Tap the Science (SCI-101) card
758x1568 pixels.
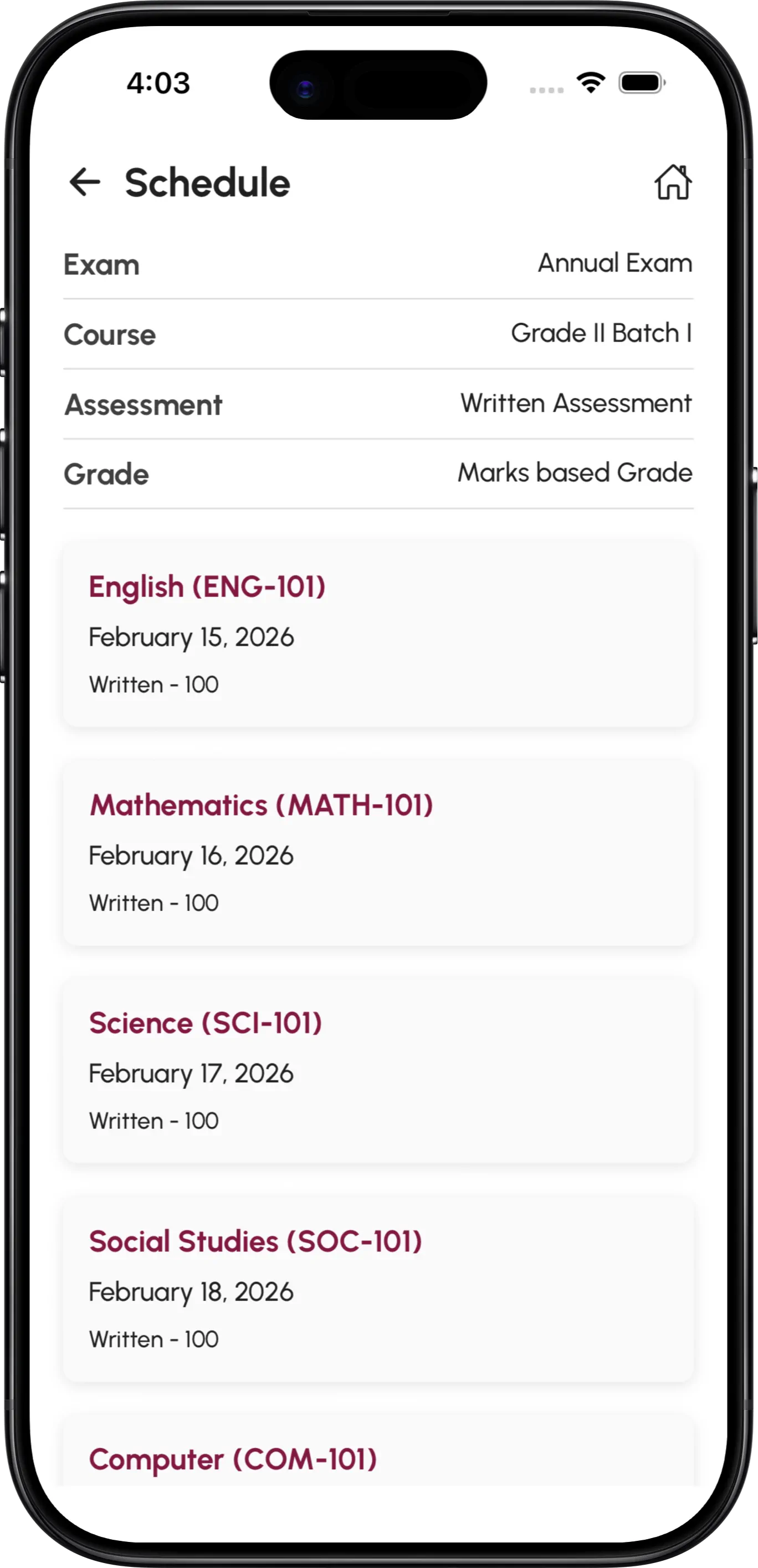click(378, 1071)
